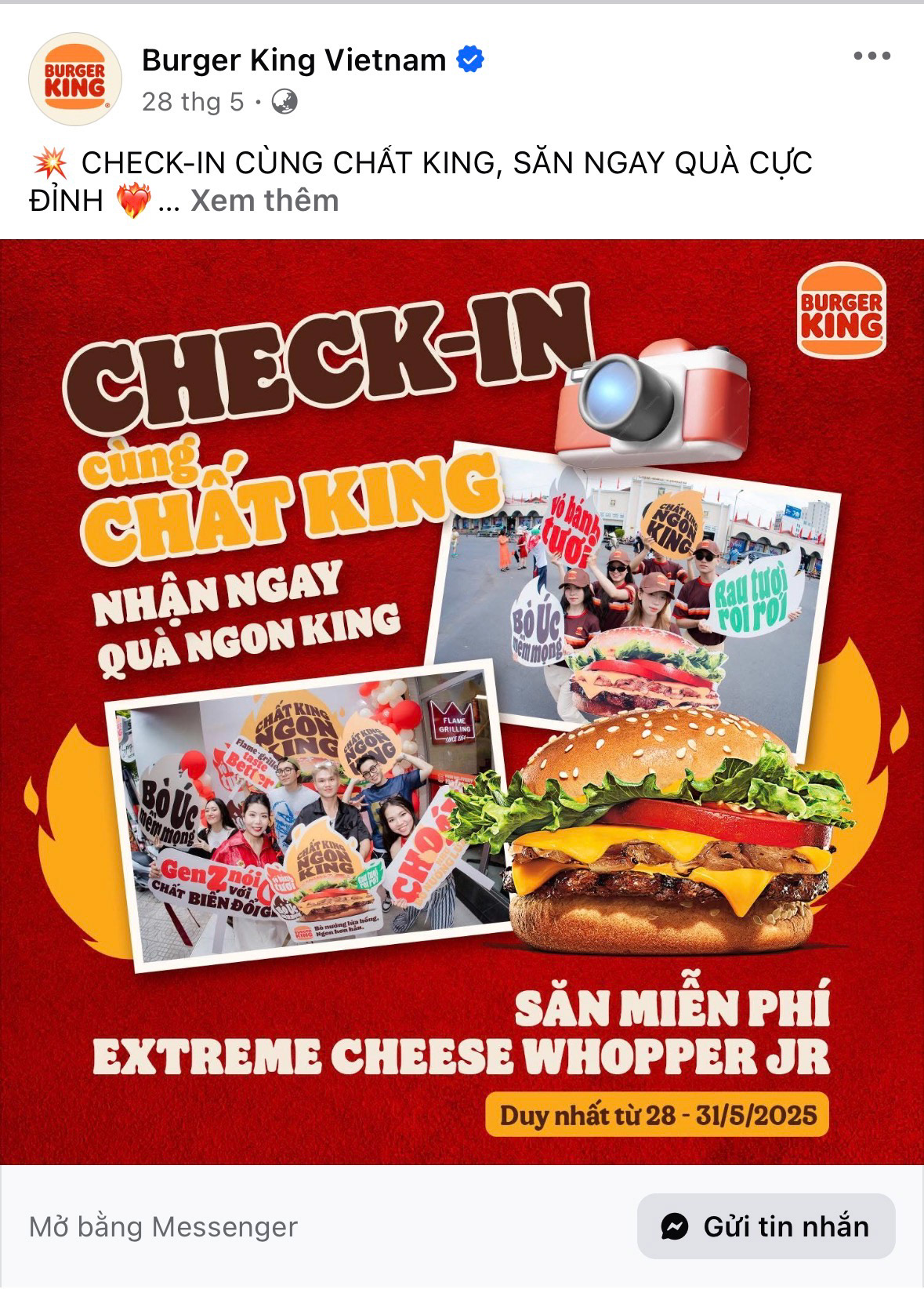Viewport: 924px width, 1289px height.
Task: Open the Check-in promo image
Action: point(462,702)
